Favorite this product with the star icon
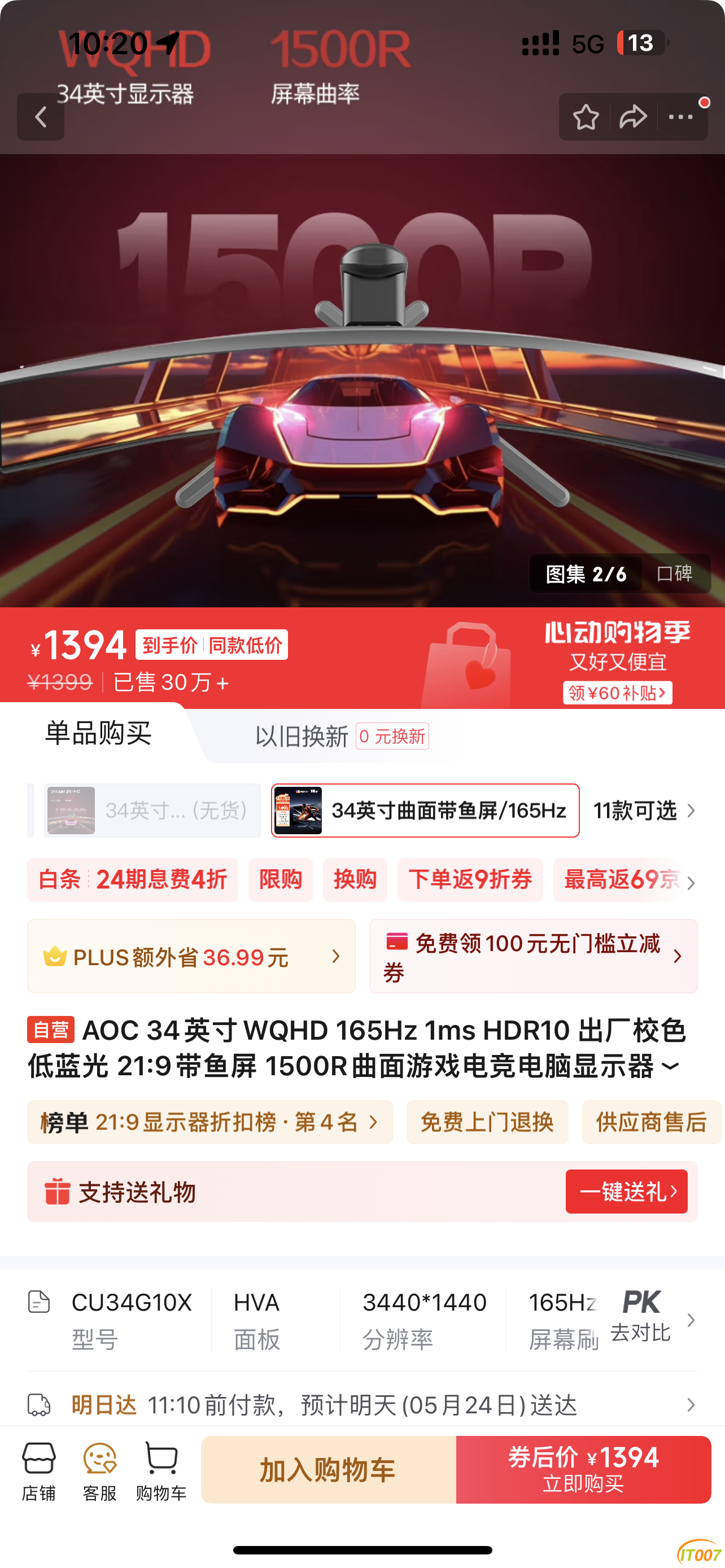This screenshot has width=725, height=1568. click(586, 117)
